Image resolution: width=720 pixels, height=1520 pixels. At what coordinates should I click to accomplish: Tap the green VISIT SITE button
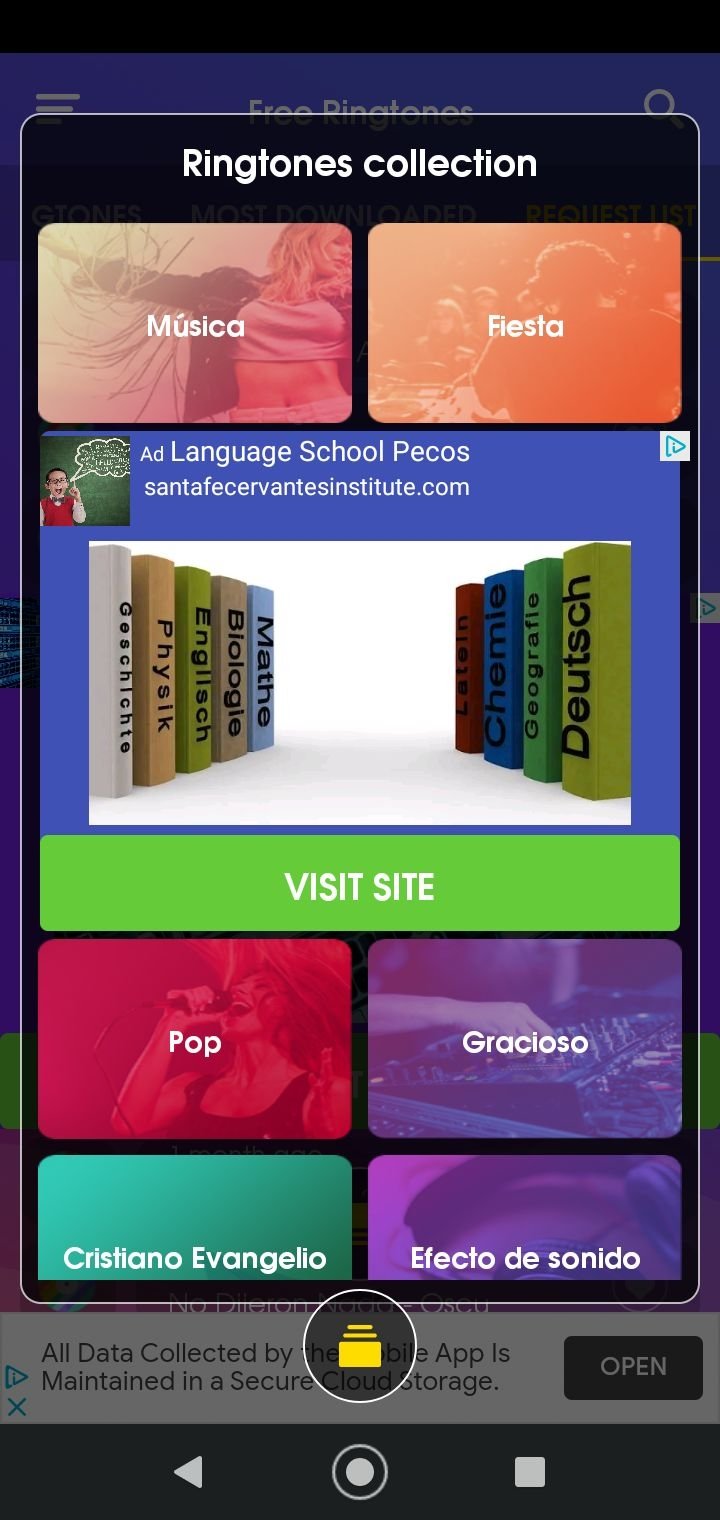[x=360, y=884]
